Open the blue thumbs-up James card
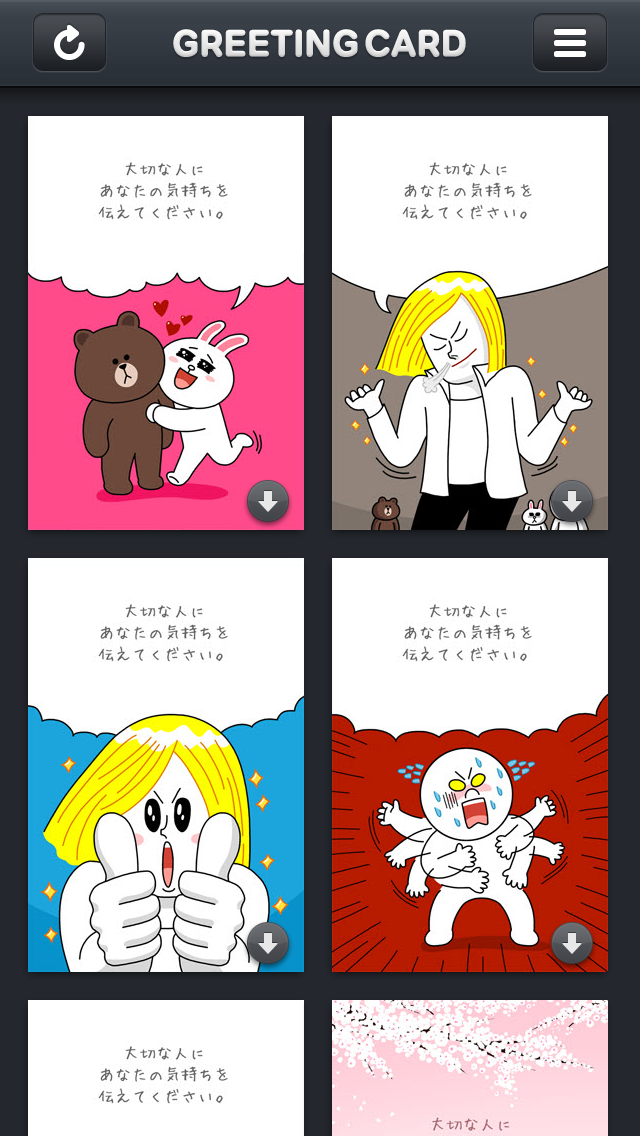 point(165,764)
